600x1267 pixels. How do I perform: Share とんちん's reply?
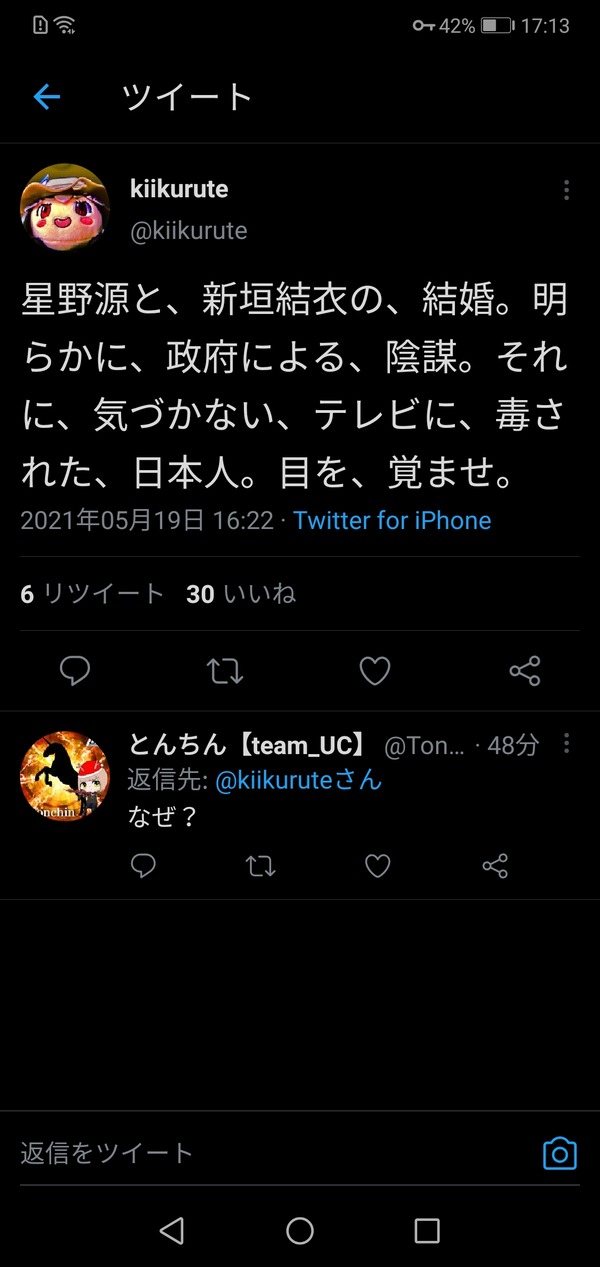coord(495,866)
